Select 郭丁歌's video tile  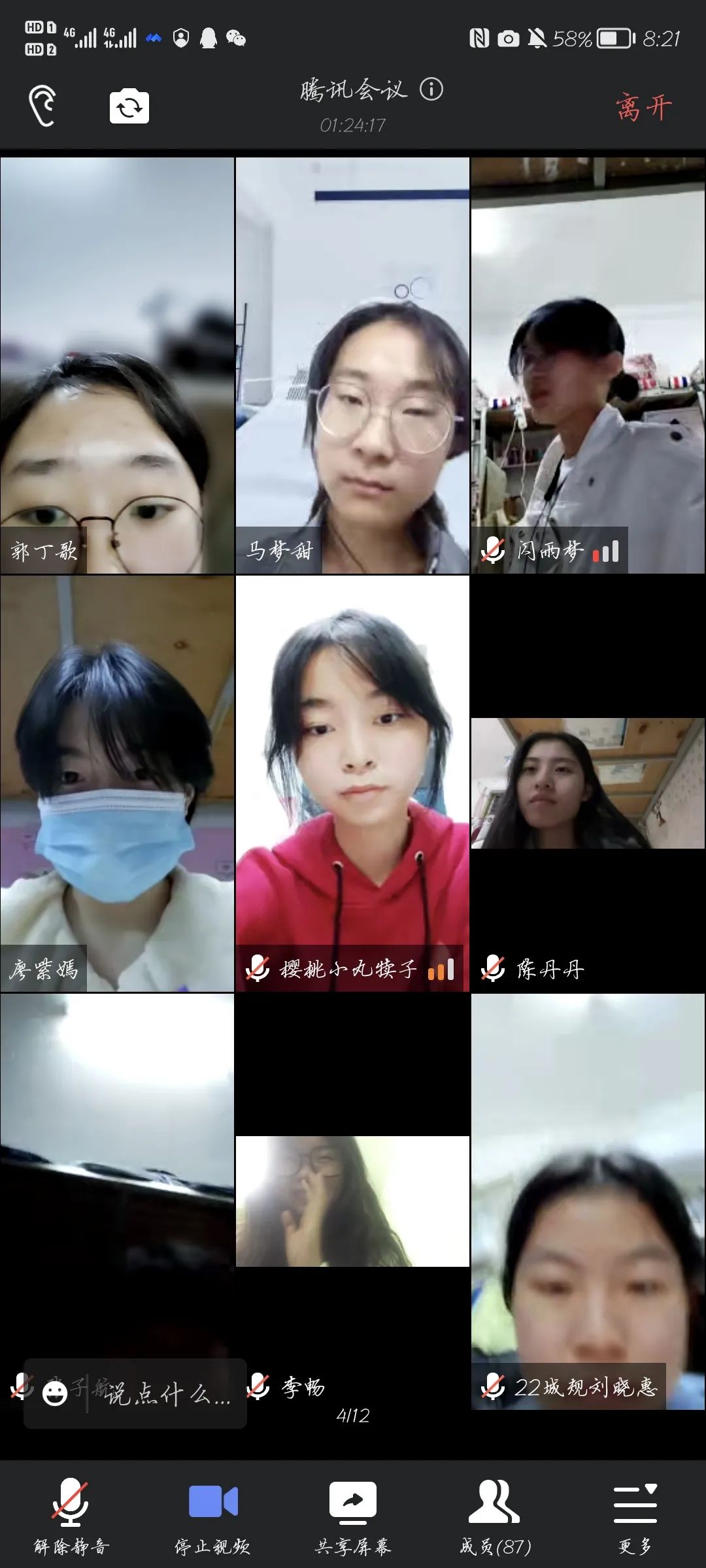point(118,366)
